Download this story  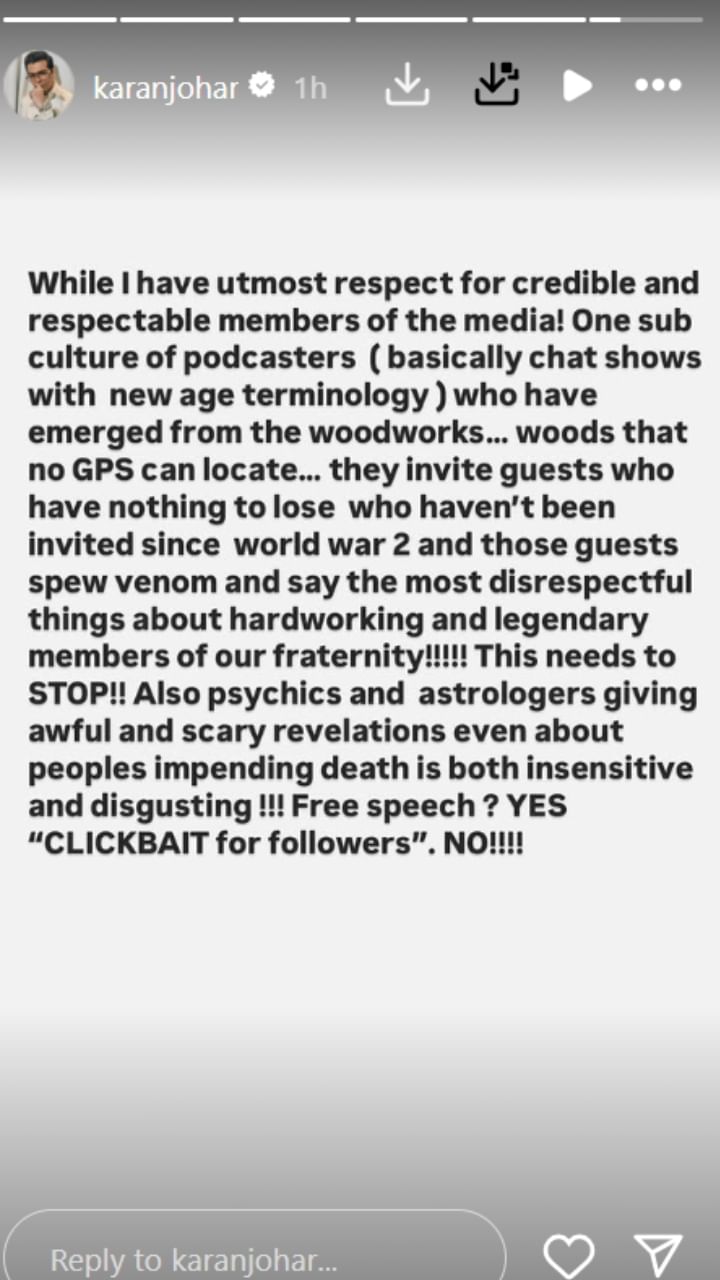point(406,87)
